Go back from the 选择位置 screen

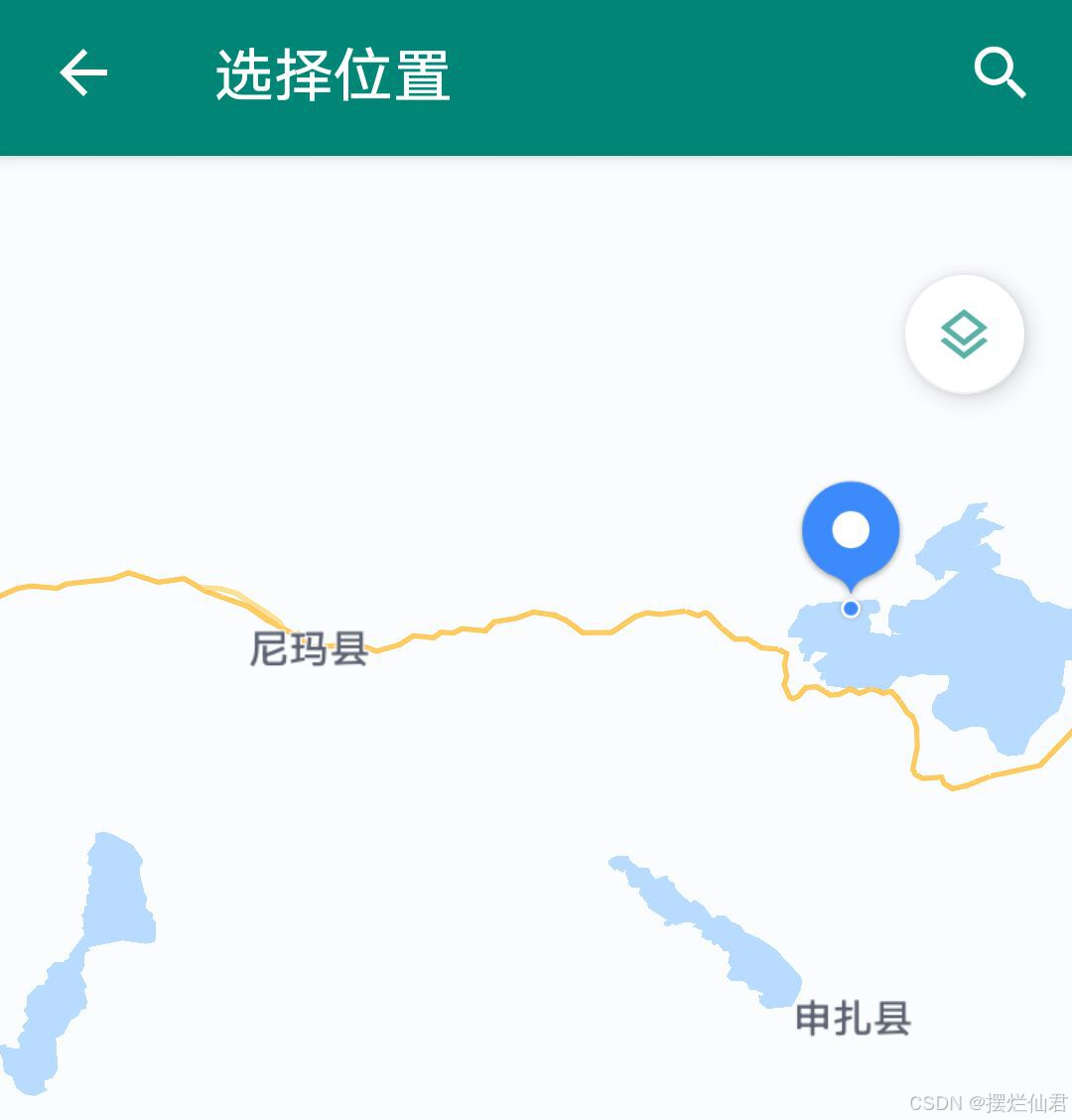pyautogui.click(x=83, y=74)
